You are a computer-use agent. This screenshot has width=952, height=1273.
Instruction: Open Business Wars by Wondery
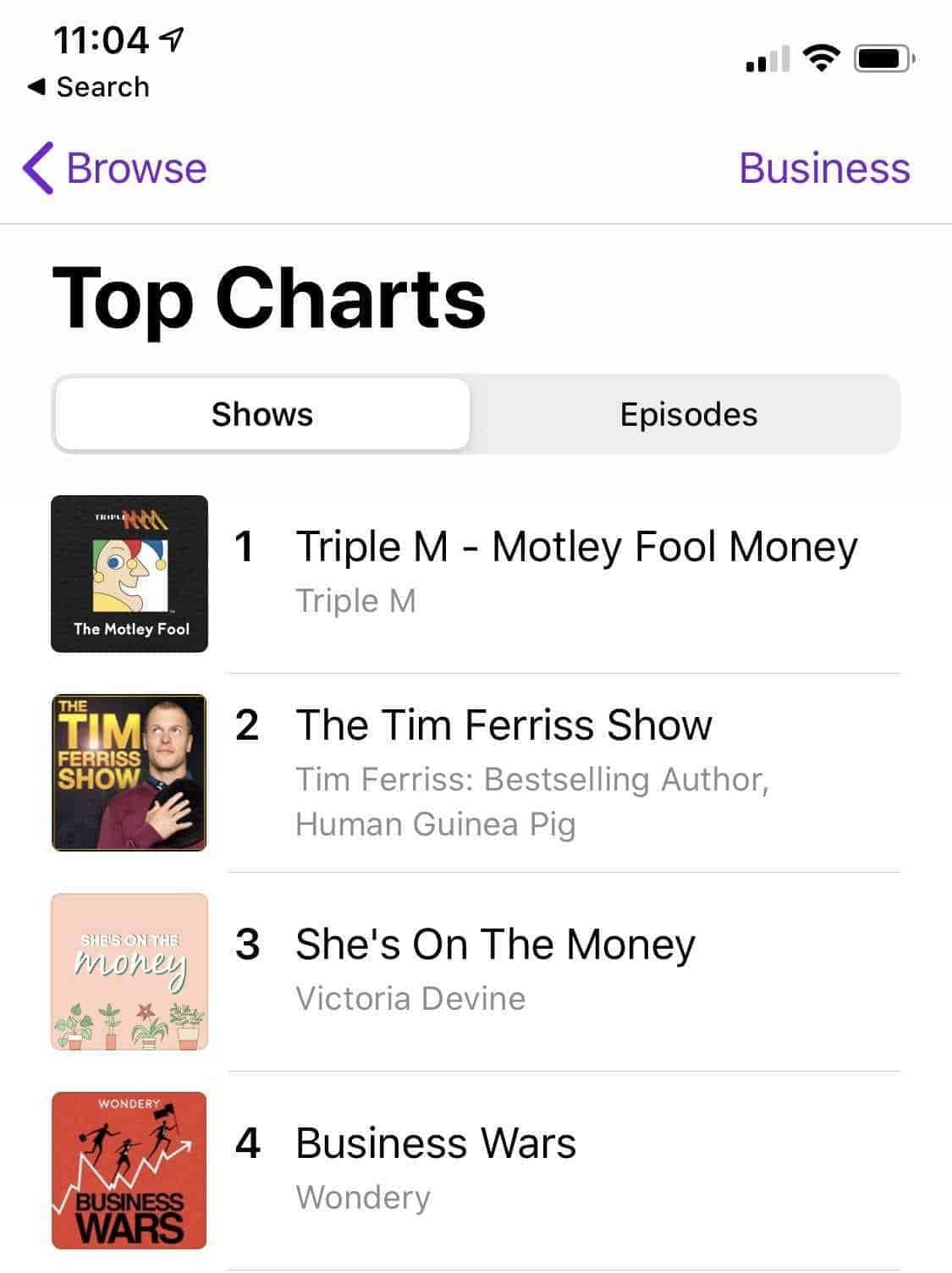tap(436, 1143)
